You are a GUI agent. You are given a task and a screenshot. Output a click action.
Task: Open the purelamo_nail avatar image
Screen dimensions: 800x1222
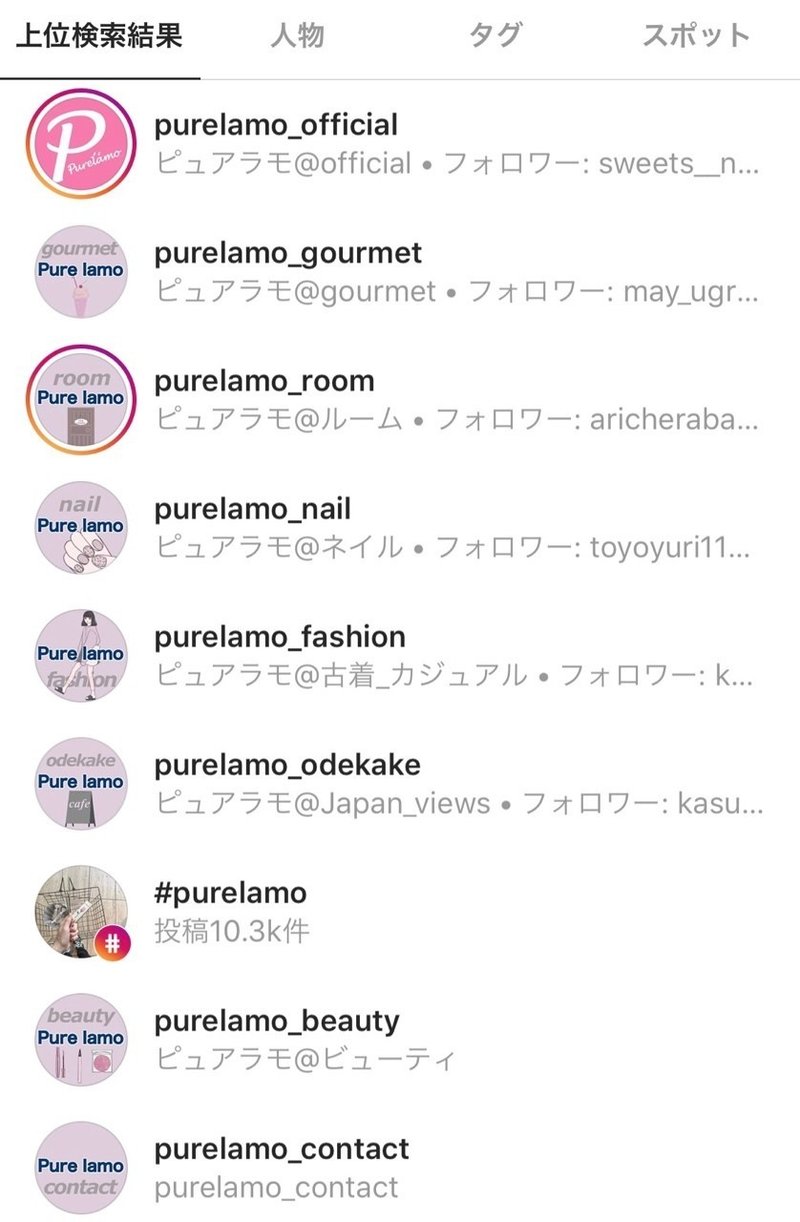tap(80, 526)
